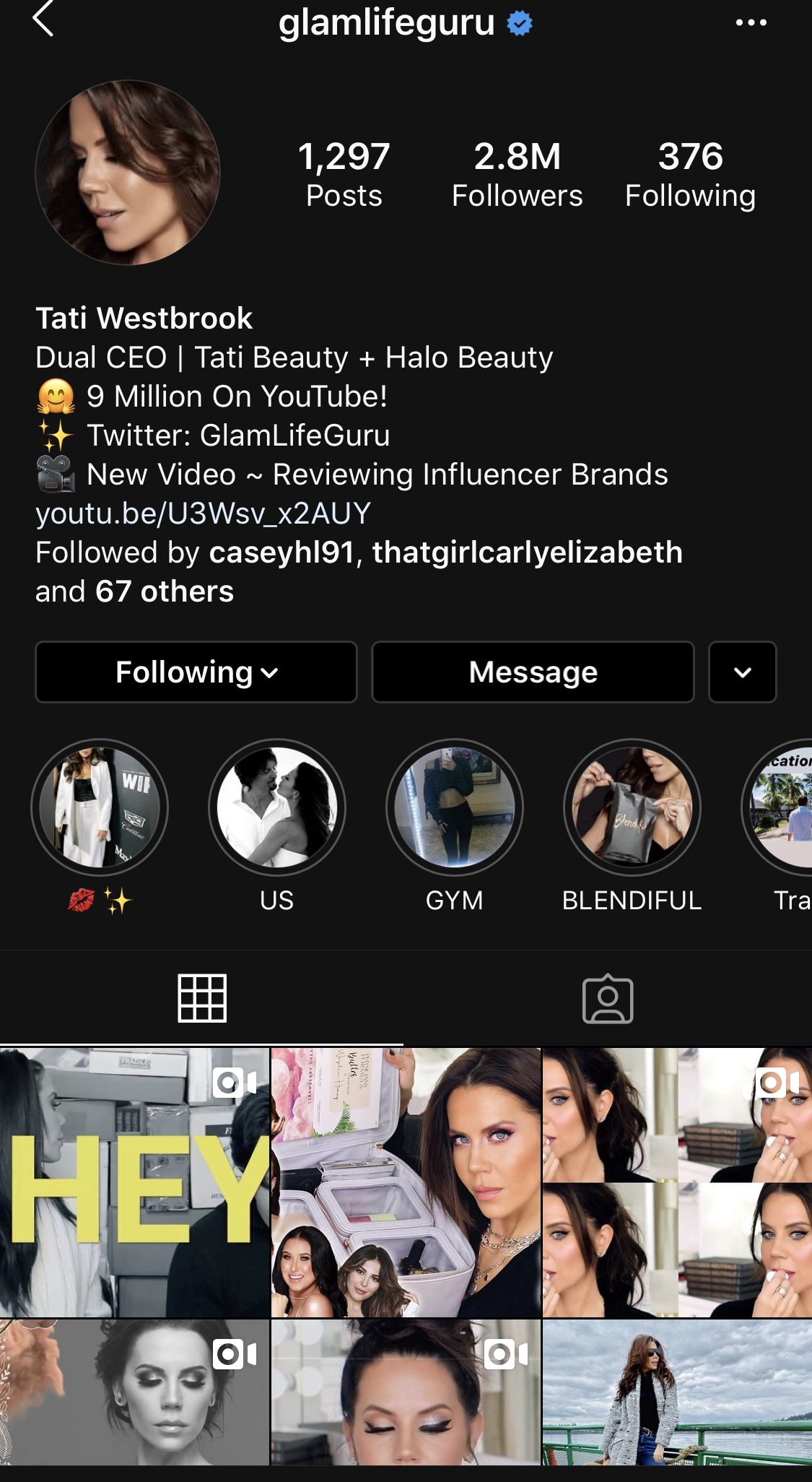
Task: Open the HEY video post
Action: [x=134, y=1182]
